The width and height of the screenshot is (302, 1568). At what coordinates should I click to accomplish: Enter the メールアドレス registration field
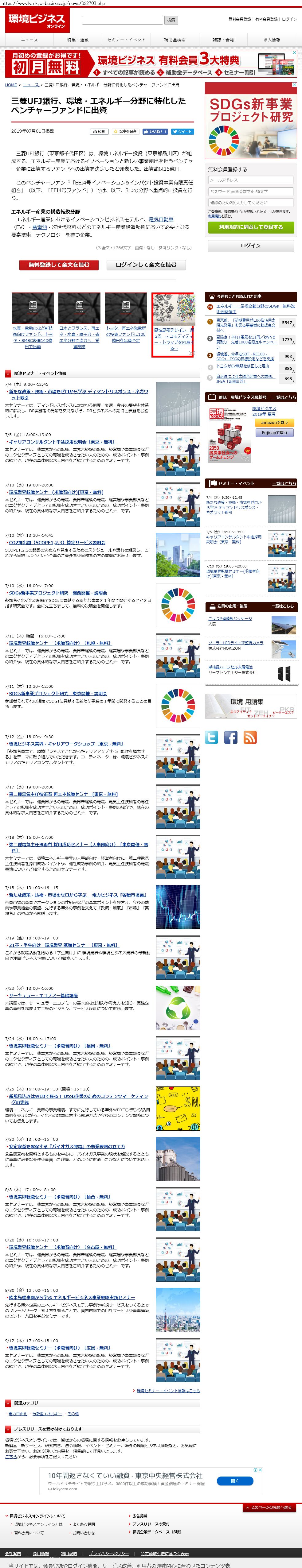pyautogui.click(x=250, y=180)
